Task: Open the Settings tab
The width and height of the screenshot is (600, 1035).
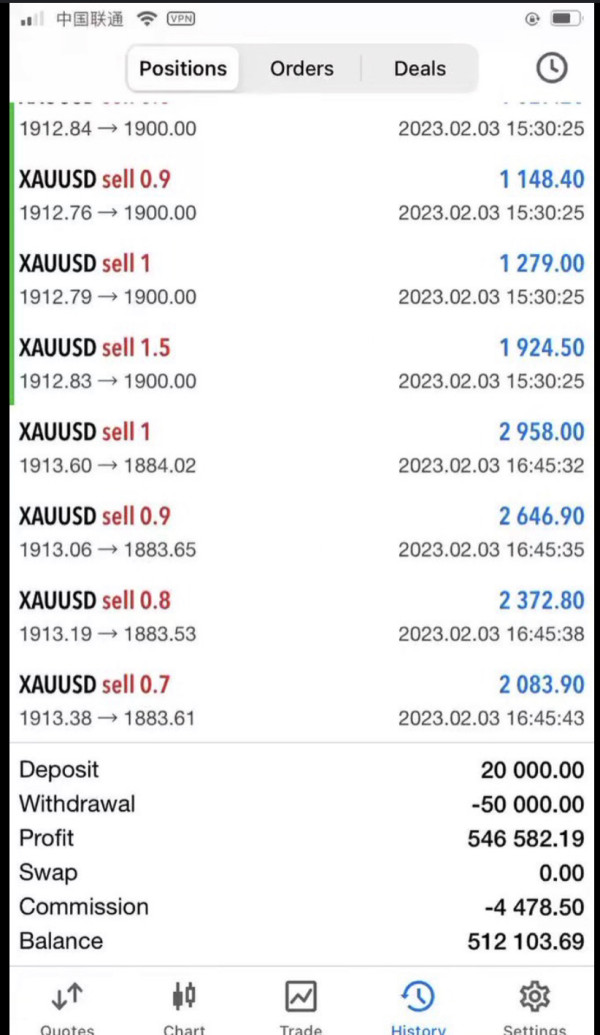Action: [x=534, y=1007]
